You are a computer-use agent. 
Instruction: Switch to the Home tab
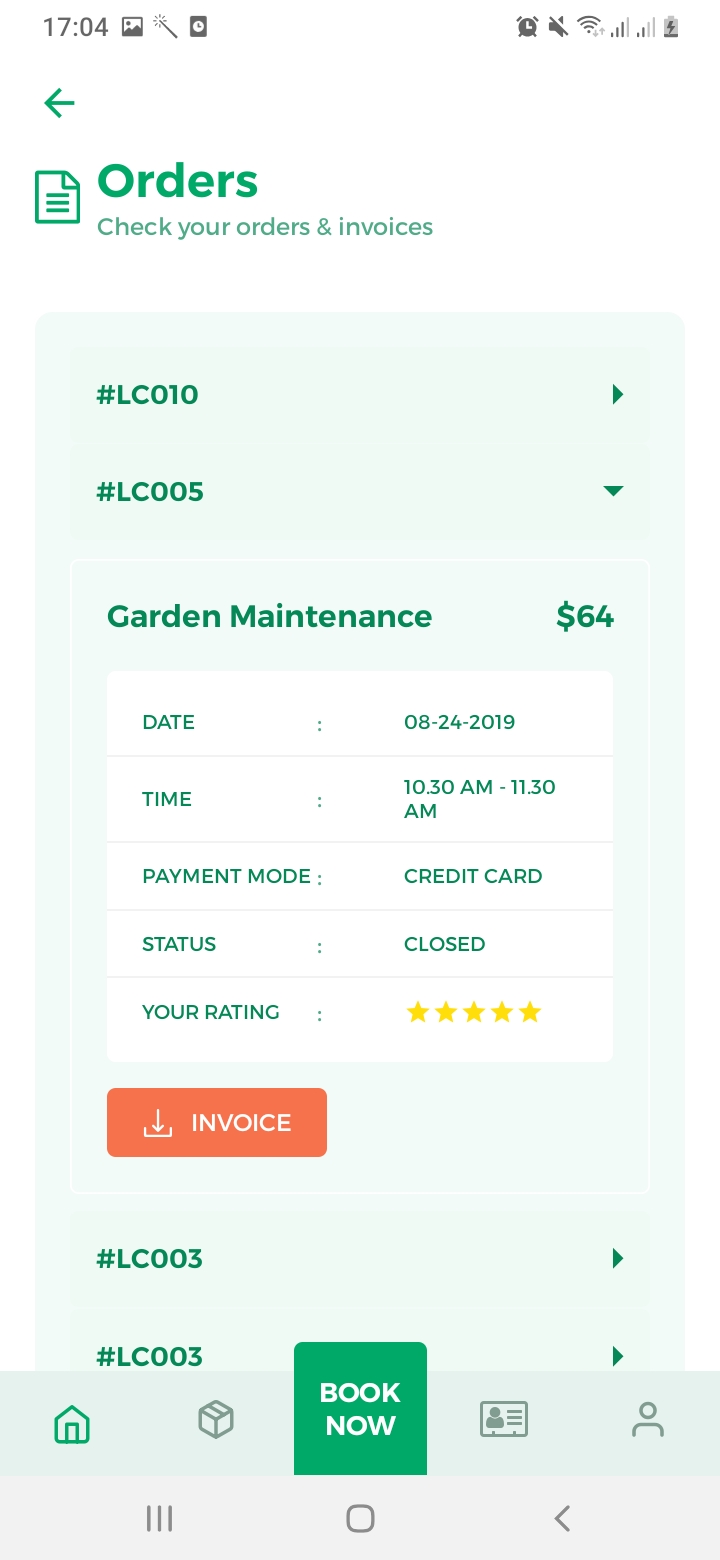72,1421
